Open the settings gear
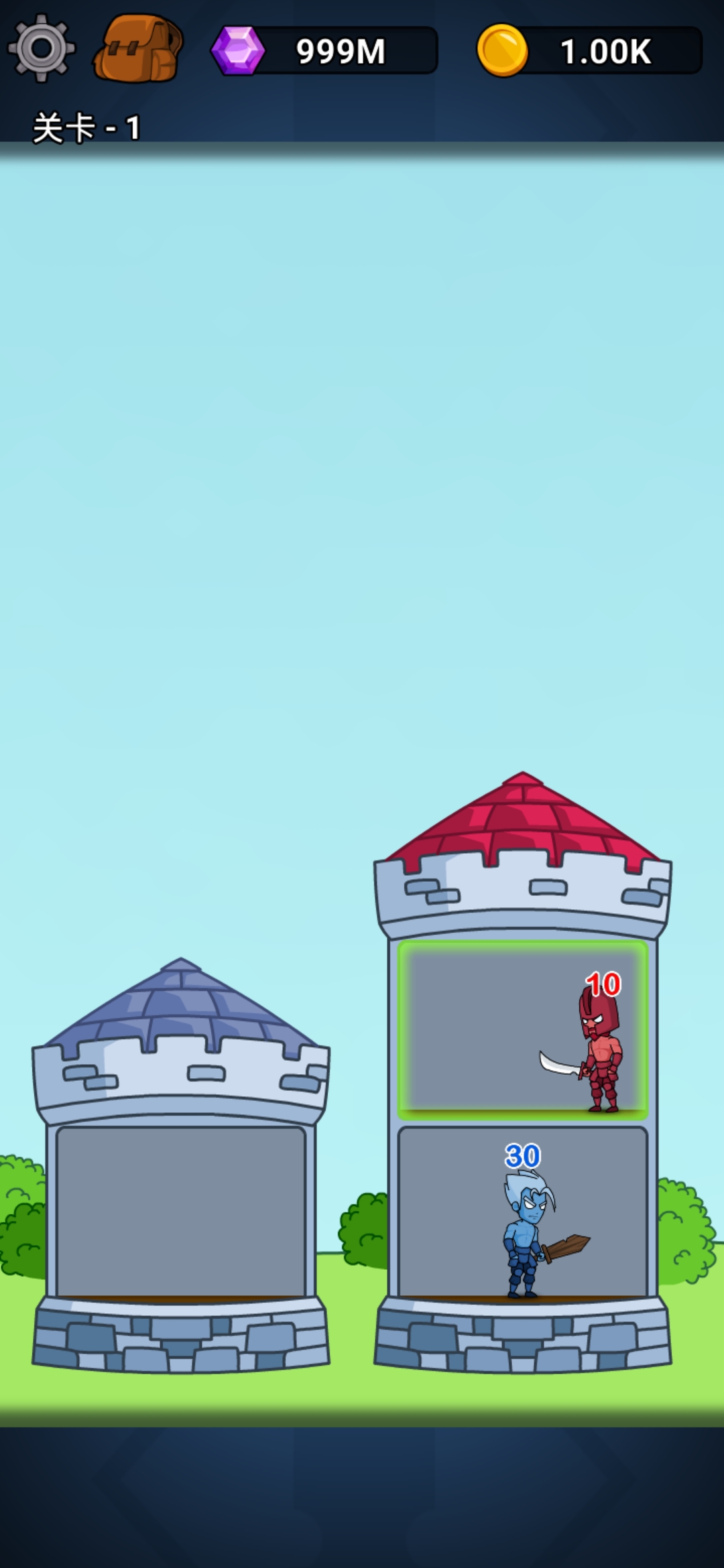Image resolution: width=724 pixels, height=1568 pixels. click(x=42, y=48)
